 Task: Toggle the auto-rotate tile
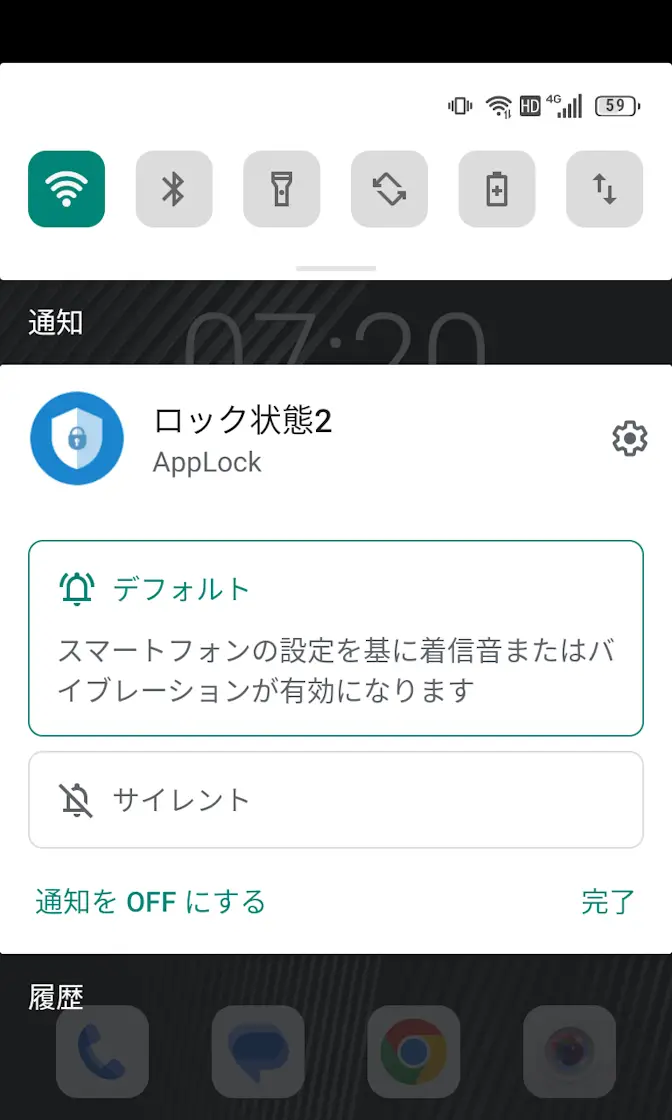coord(389,189)
